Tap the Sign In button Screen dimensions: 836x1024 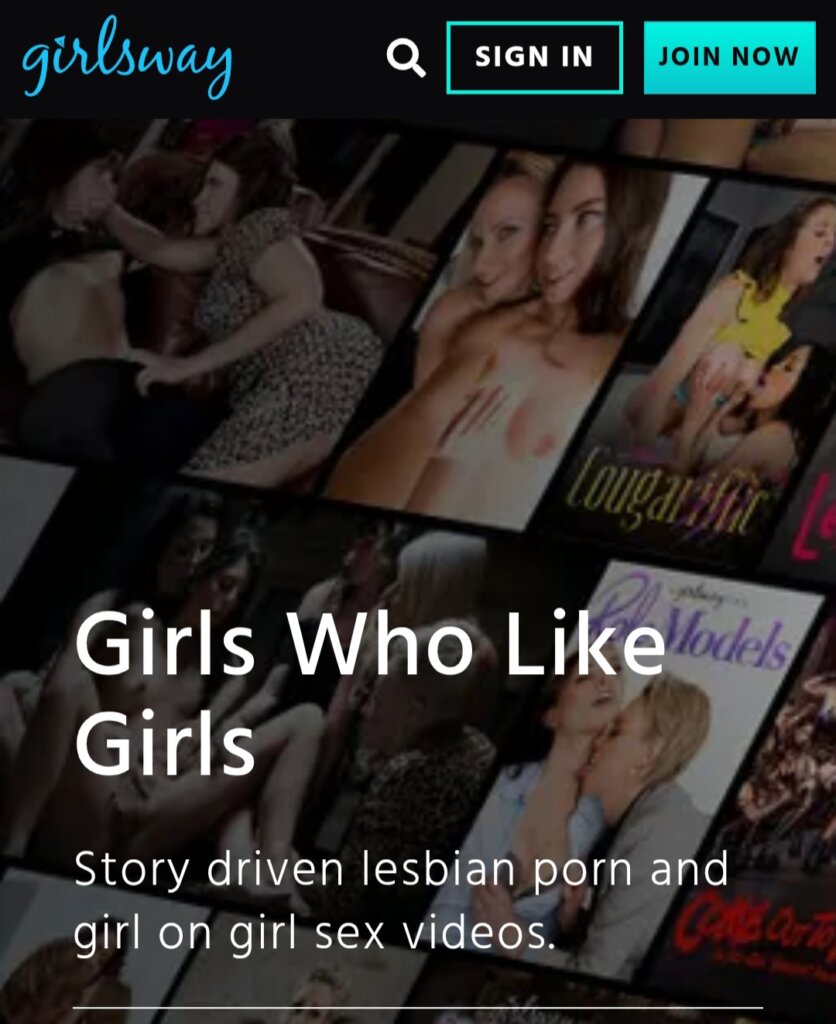pyautogui.click(x=534, y=58)
